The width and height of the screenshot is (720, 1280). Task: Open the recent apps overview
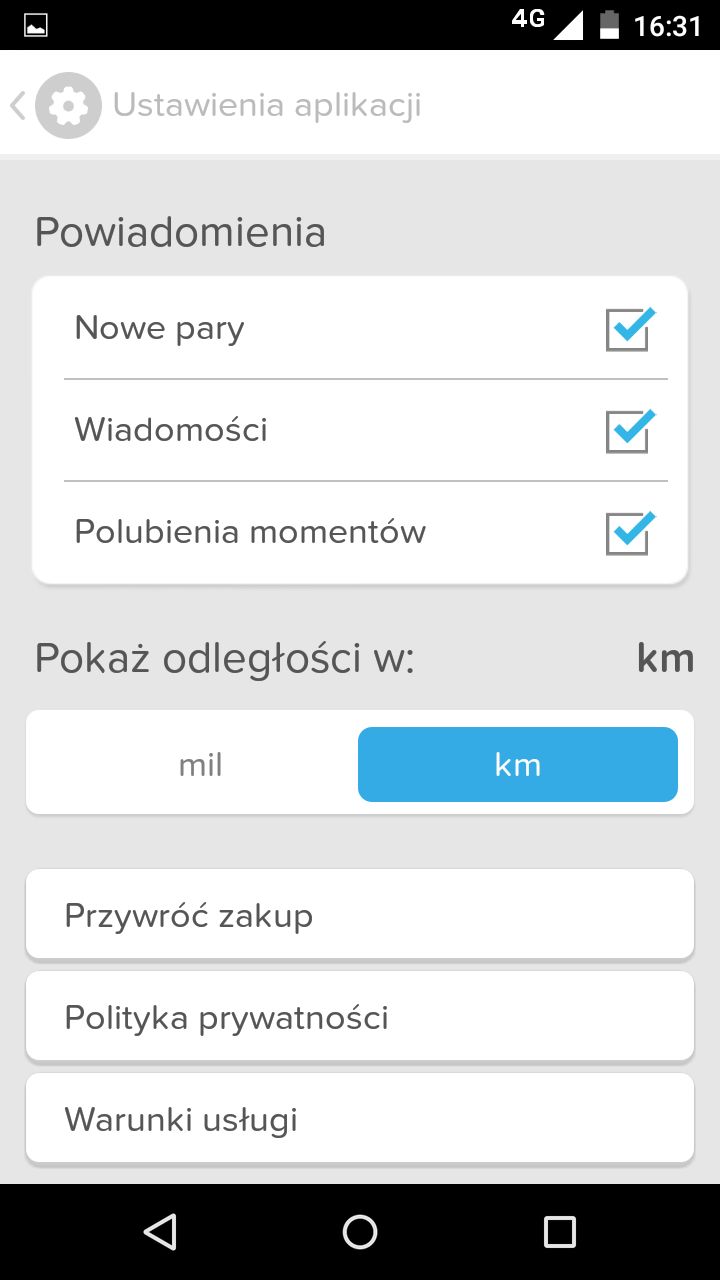(560, 1232)
